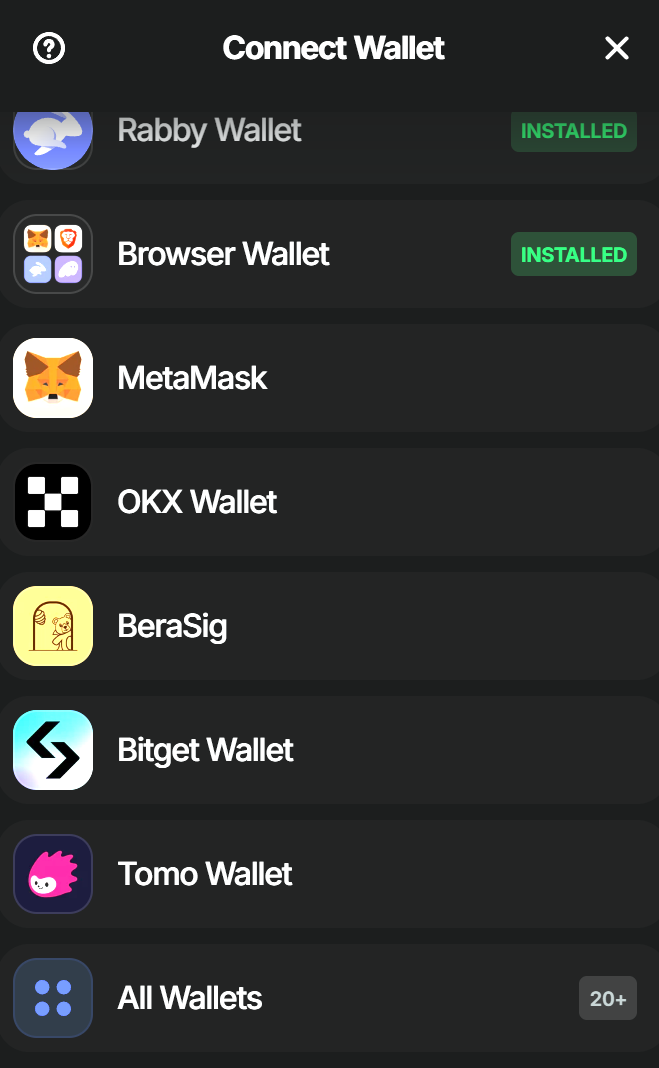Image resolution: width=659 pixels, height=1068 pixels.
Task: Choose the installed Browser Wallet option
Action: coord(224,254)
